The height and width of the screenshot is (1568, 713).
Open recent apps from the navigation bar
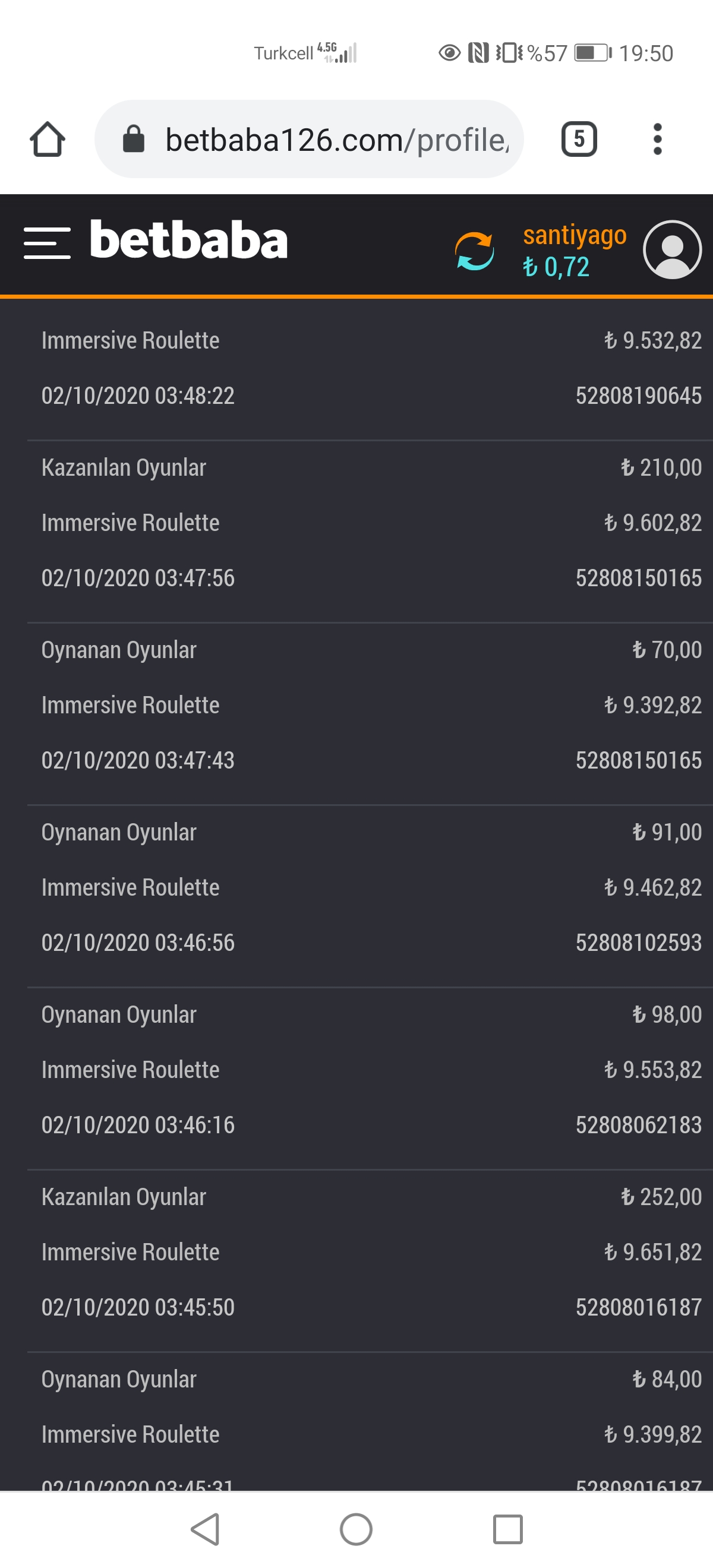pos(507,1529)
